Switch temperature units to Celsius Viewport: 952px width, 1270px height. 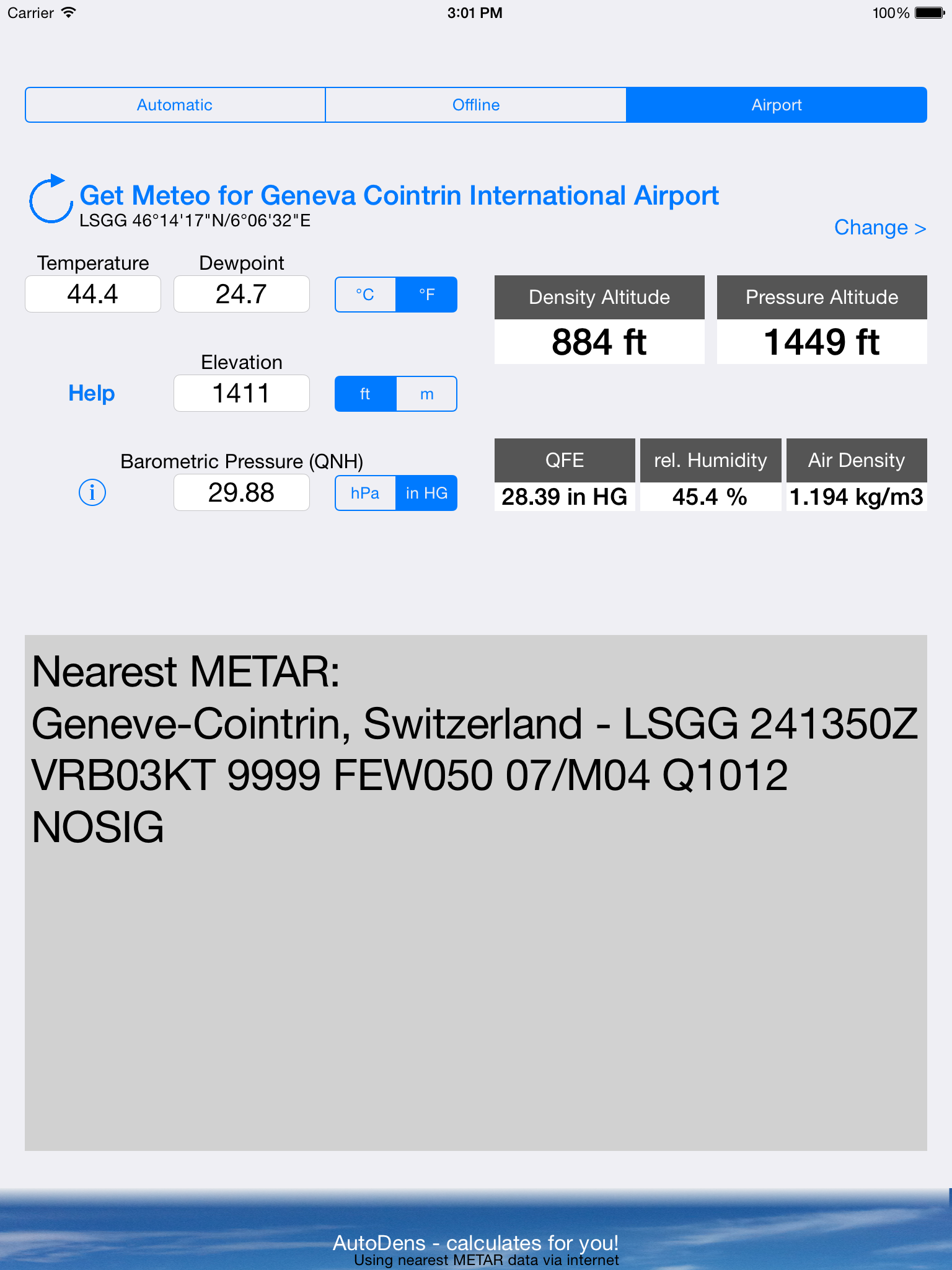364,295
